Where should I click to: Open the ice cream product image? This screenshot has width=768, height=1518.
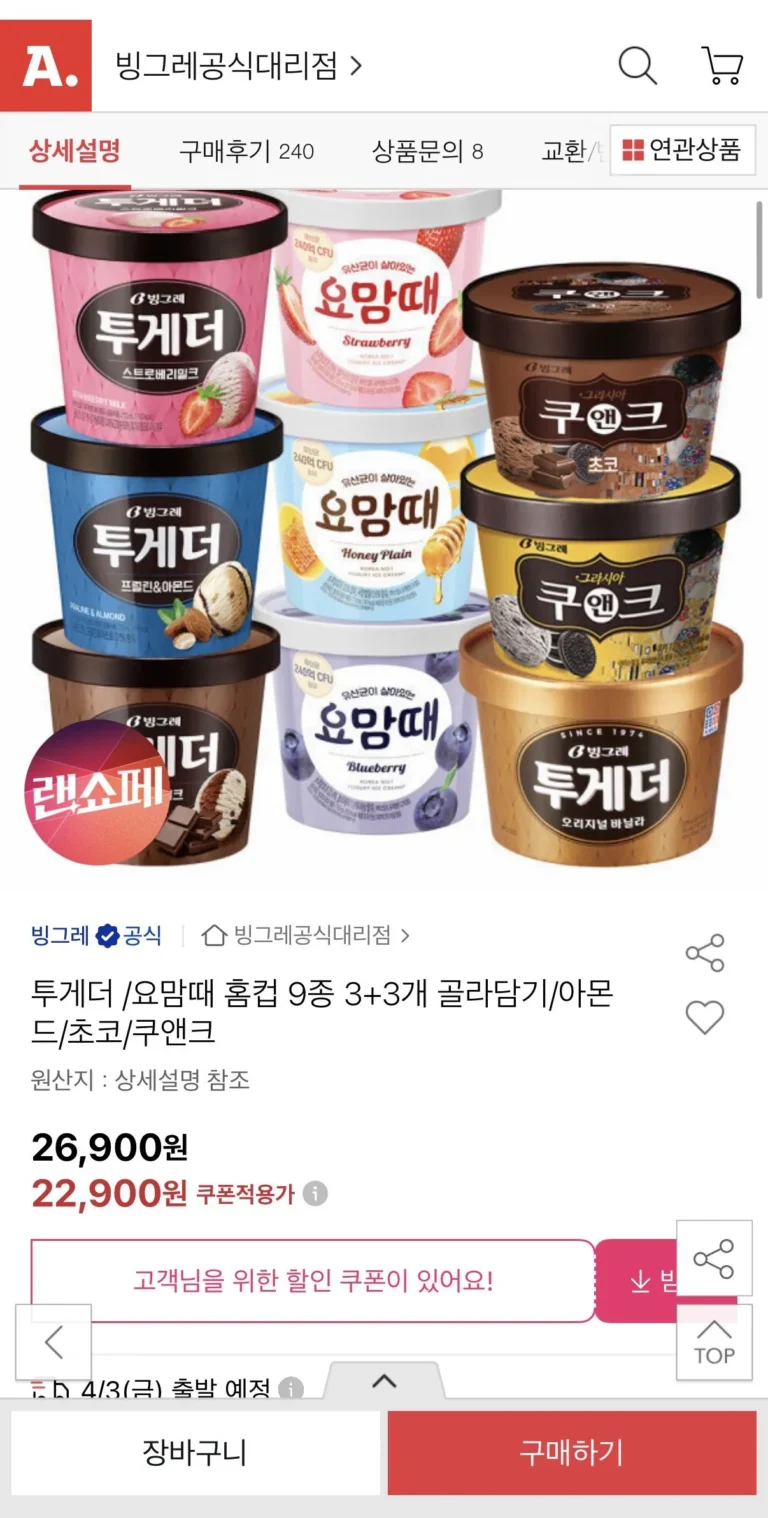pos(385,530)
